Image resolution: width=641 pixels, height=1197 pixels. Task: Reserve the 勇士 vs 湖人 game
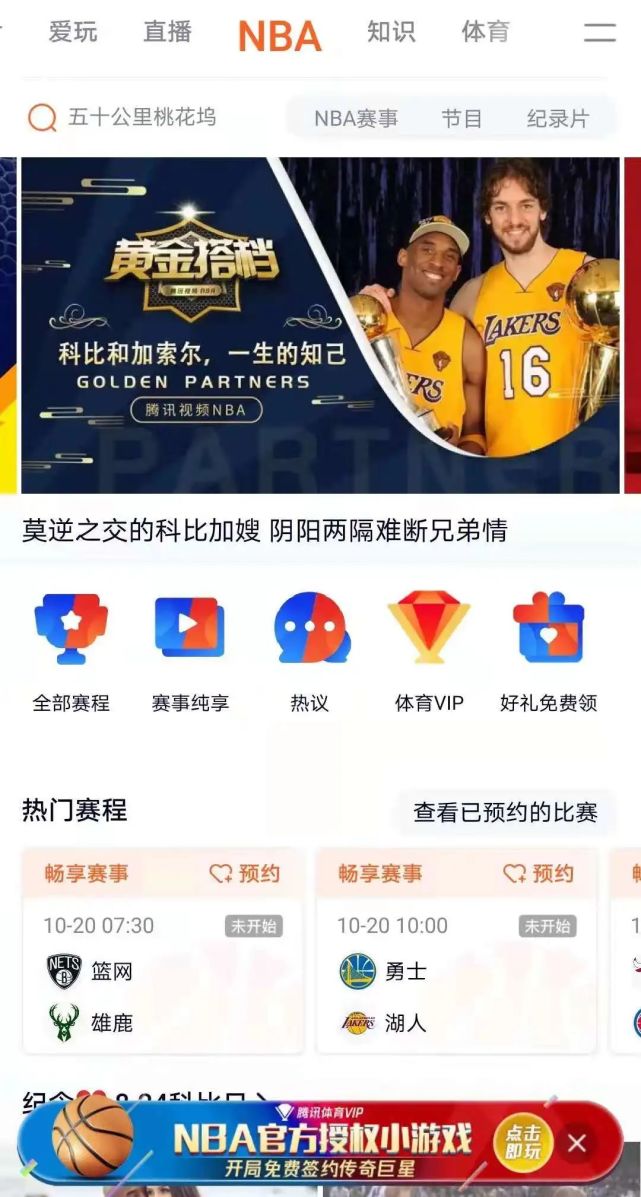539,874
